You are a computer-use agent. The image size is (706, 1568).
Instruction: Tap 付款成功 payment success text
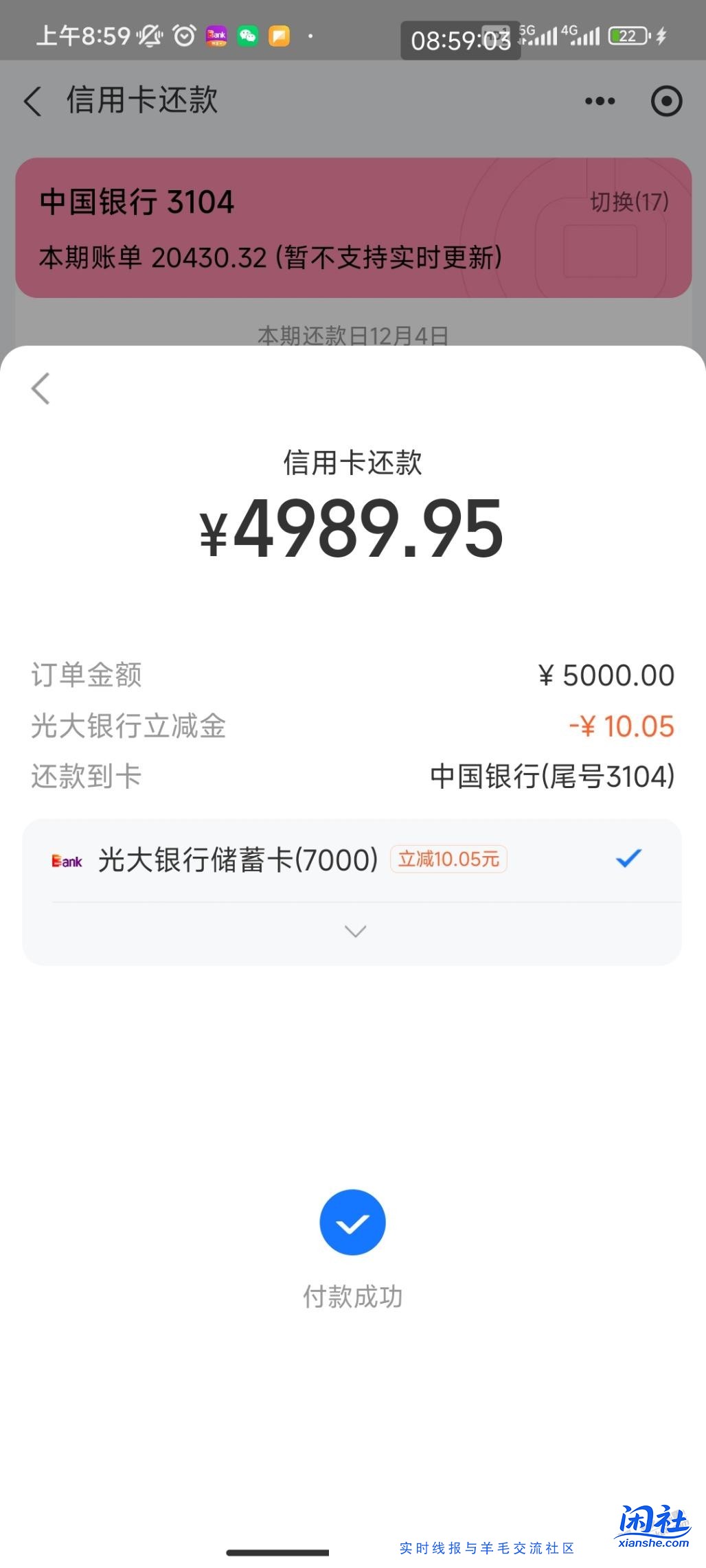(352, 1296)
